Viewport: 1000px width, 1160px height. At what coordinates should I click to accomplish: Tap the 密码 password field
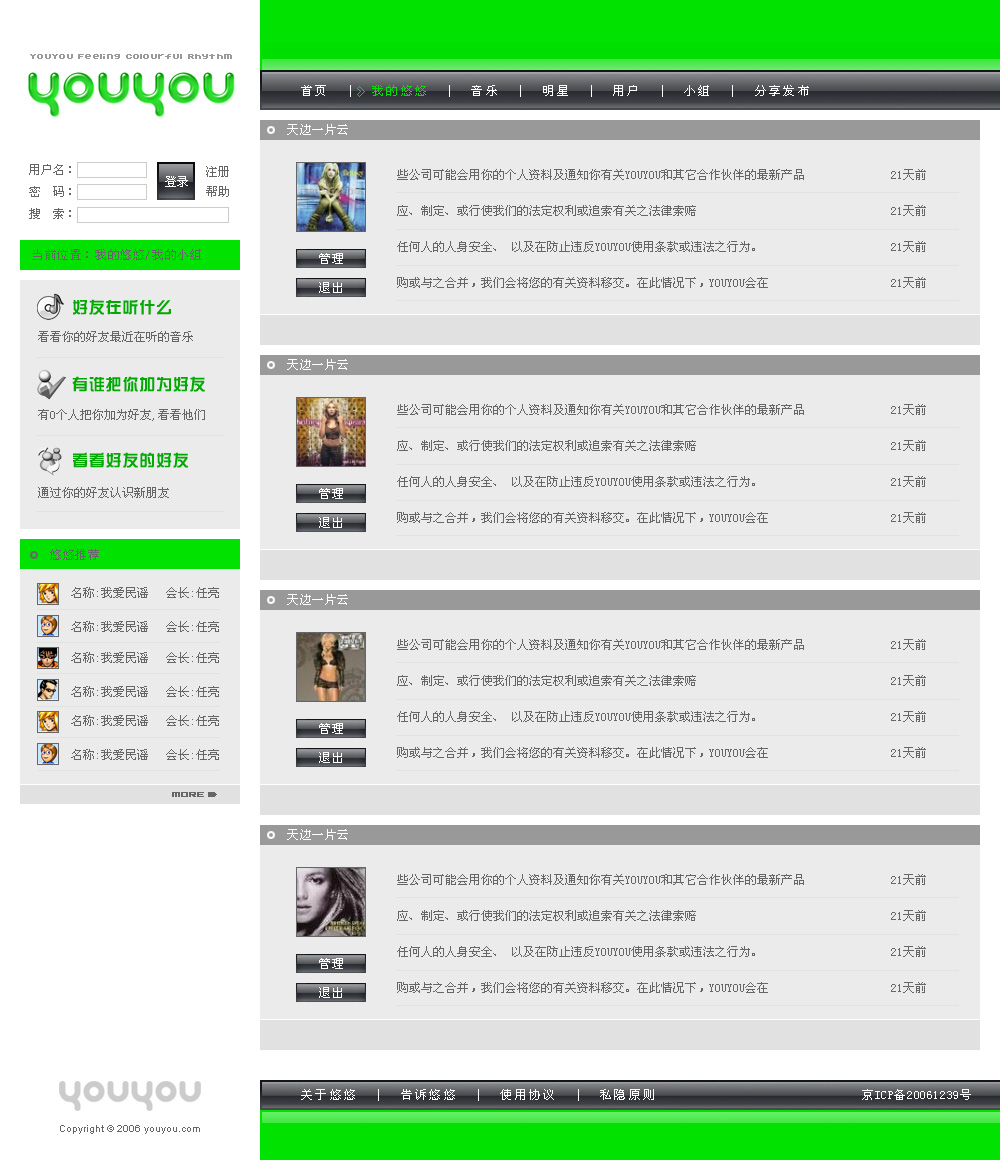point(112,192)
